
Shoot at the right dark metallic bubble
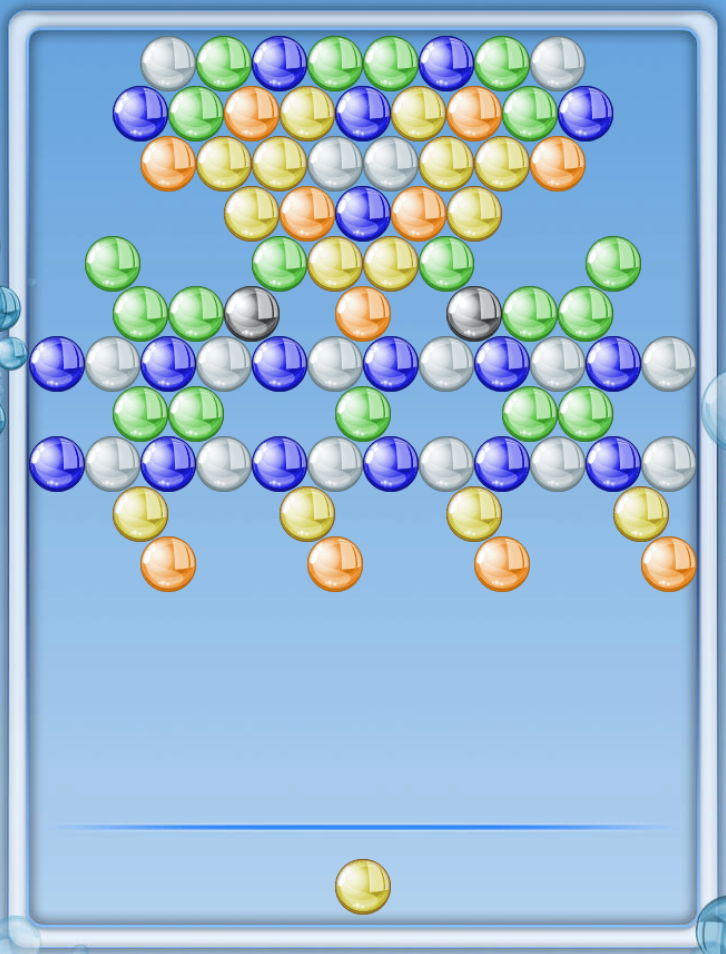coord(474,314)
